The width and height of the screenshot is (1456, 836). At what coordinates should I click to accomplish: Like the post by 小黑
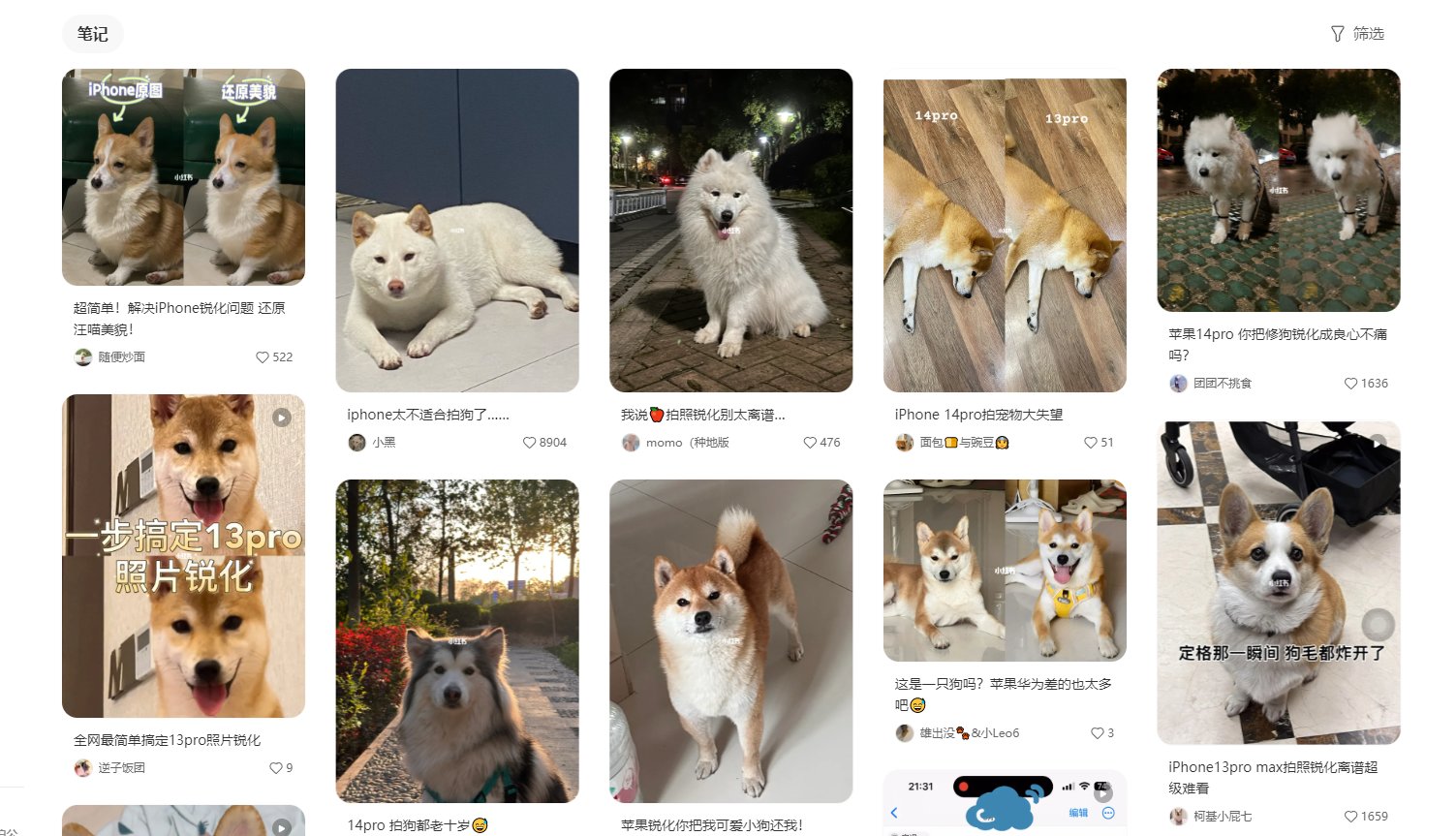(530, 443)
